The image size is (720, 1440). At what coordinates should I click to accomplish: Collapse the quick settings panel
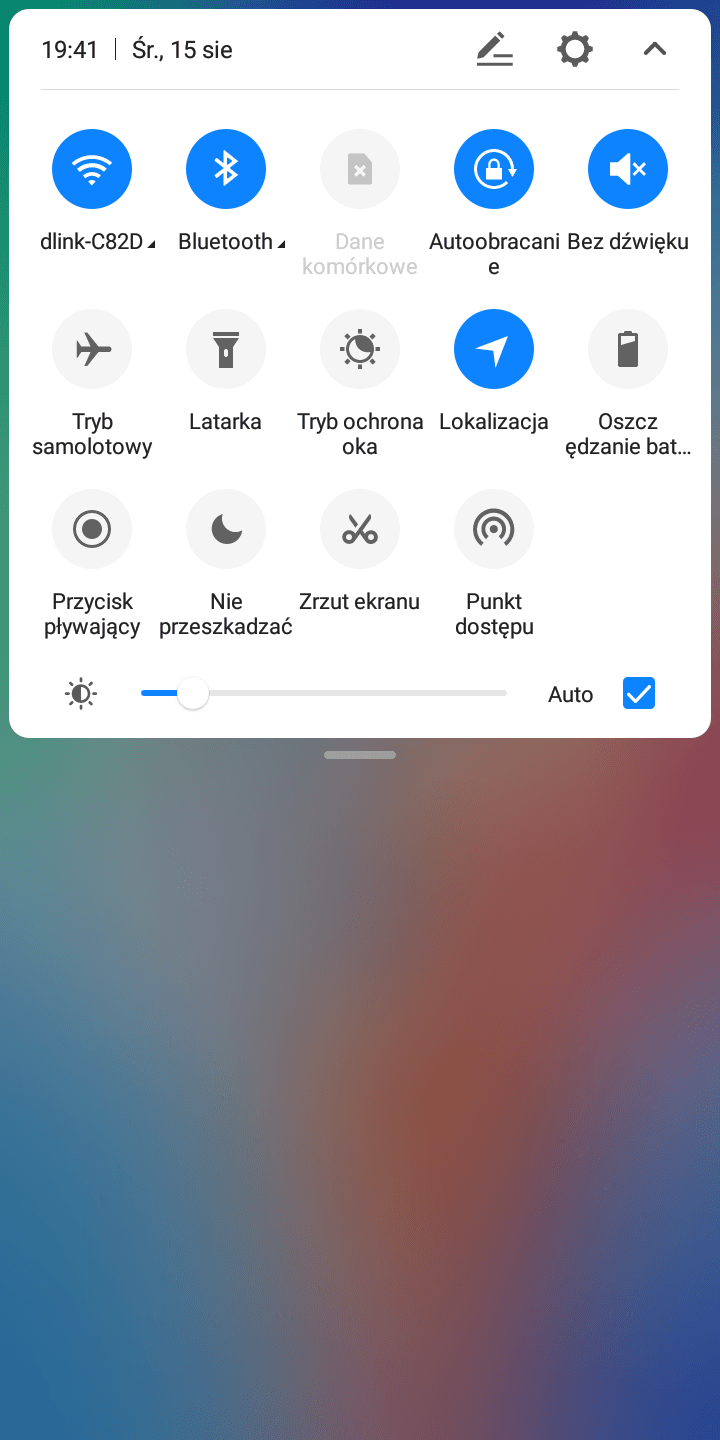click(655, 49)
